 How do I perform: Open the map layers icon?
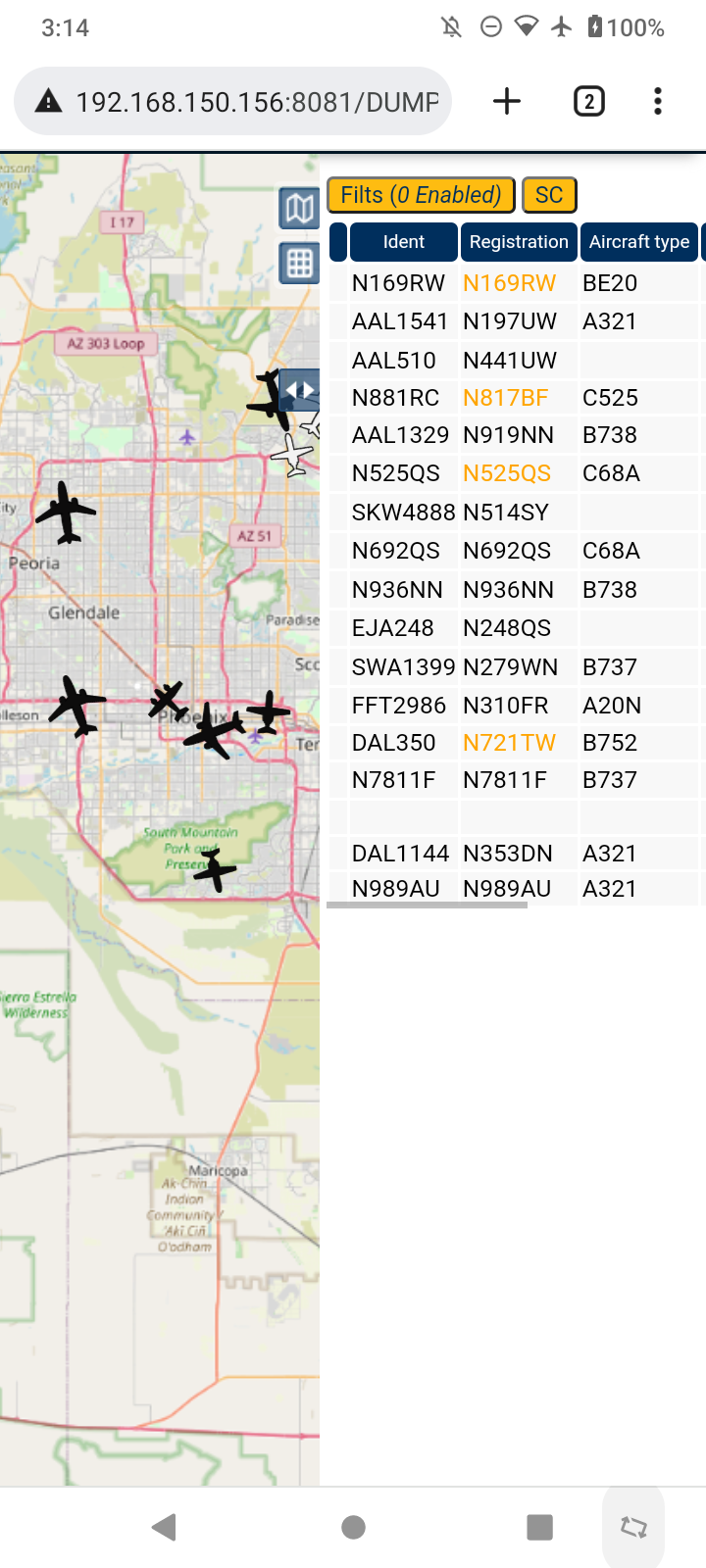click(x=299, y=208)
